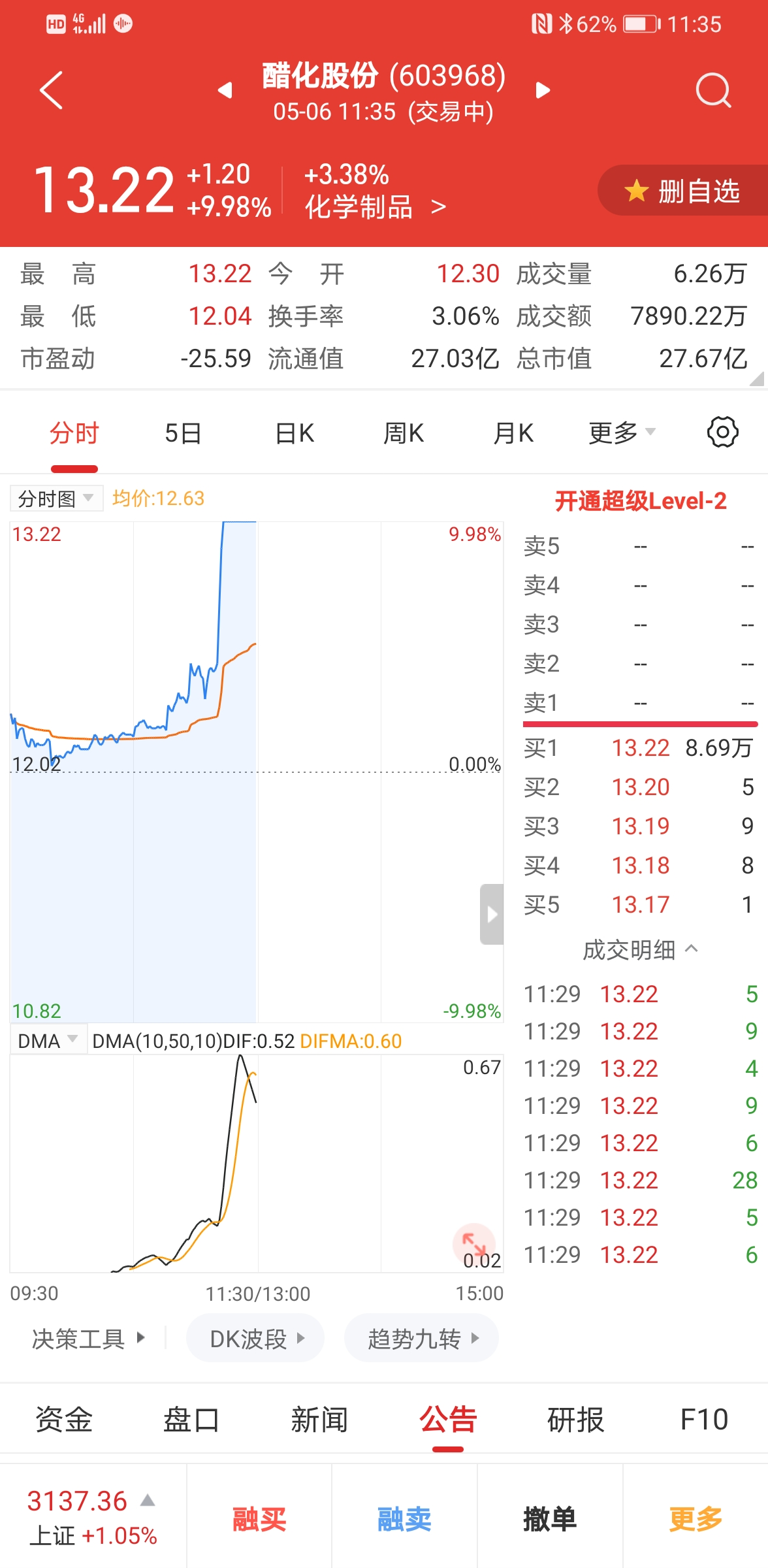Switch to the 新闻 tab
Image resolution: width=768 pixels, height=1568 pixels.
click(319, 1420)
